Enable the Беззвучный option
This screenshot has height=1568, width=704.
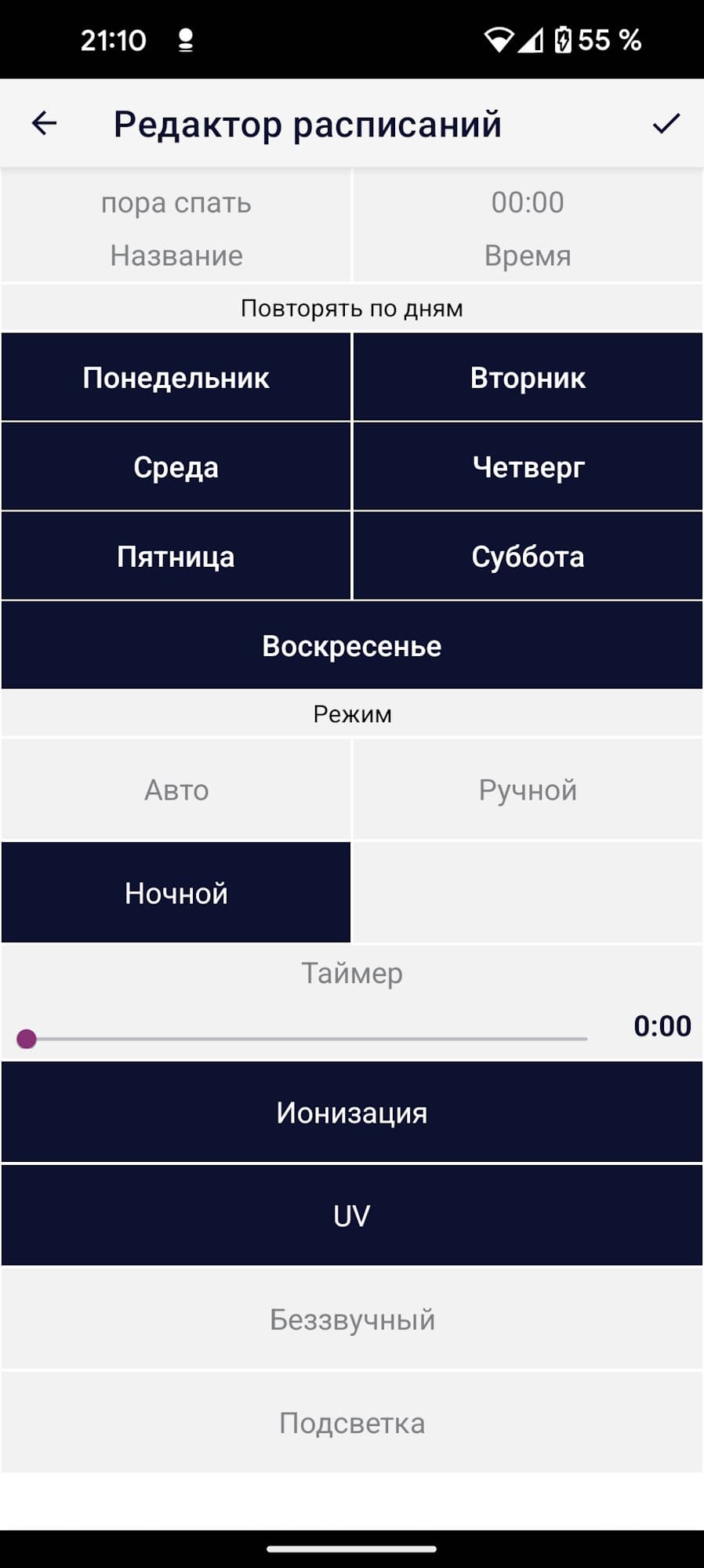tap(352, 1319)
